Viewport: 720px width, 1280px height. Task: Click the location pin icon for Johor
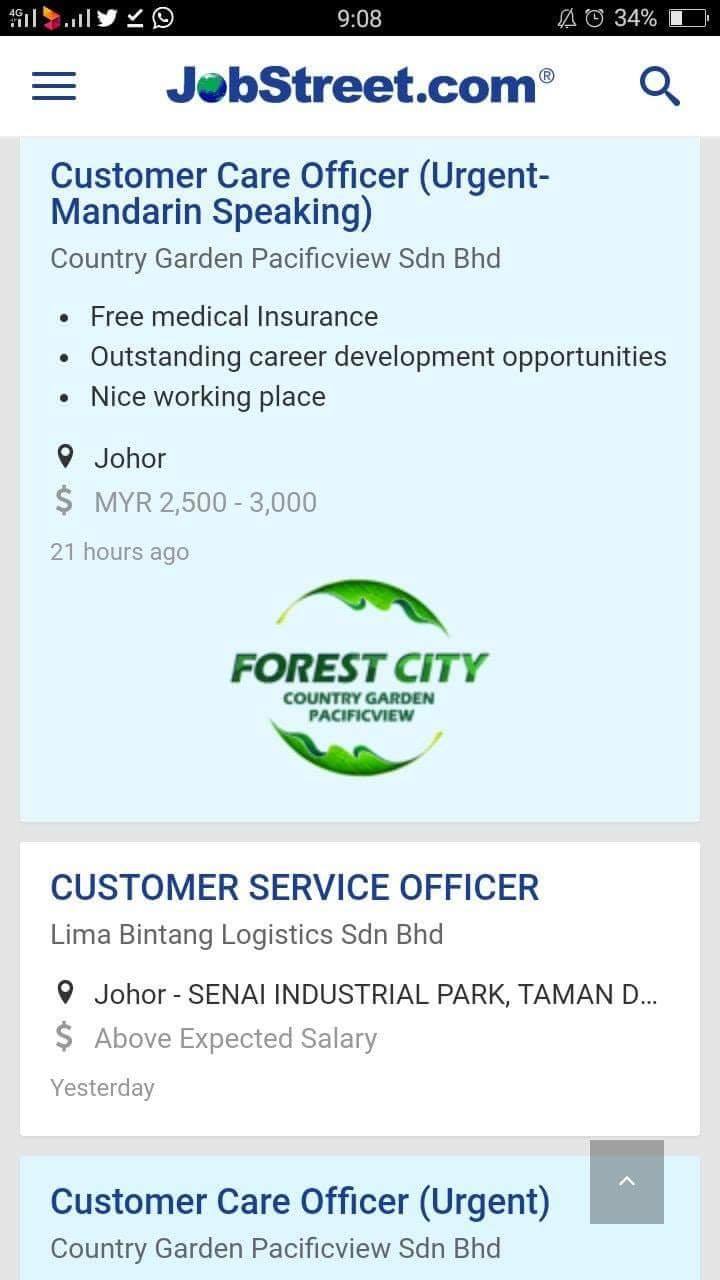64,456
